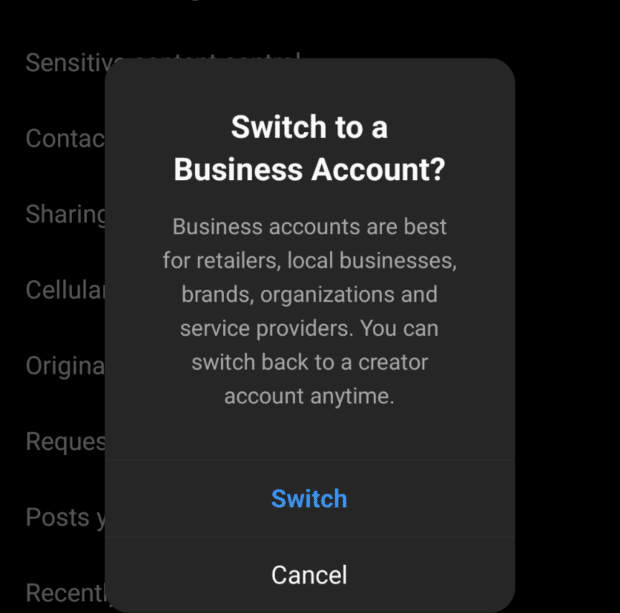Cancel the business account dialog

(x=309, y=575)
